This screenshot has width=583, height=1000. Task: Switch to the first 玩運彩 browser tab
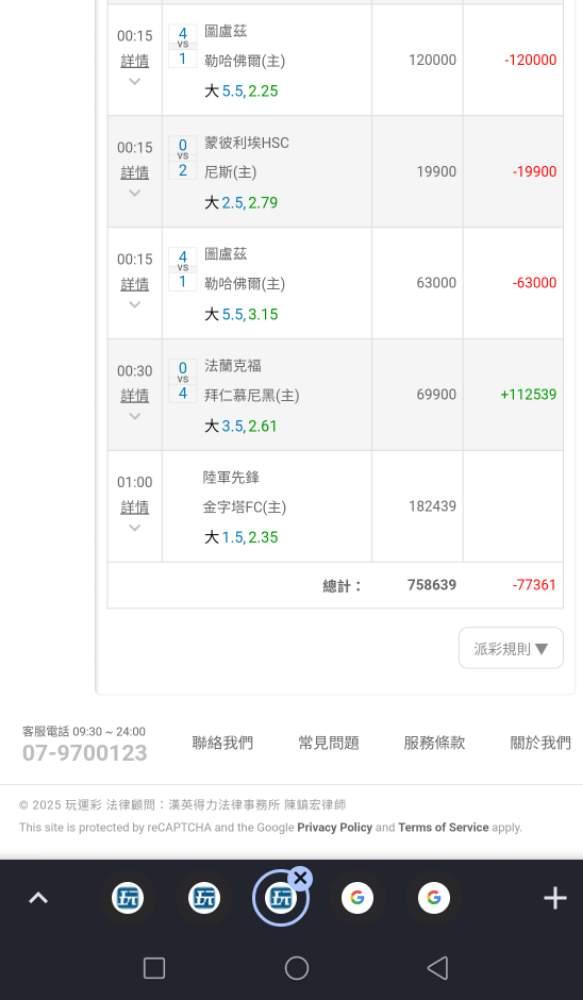tap(128, 899)
